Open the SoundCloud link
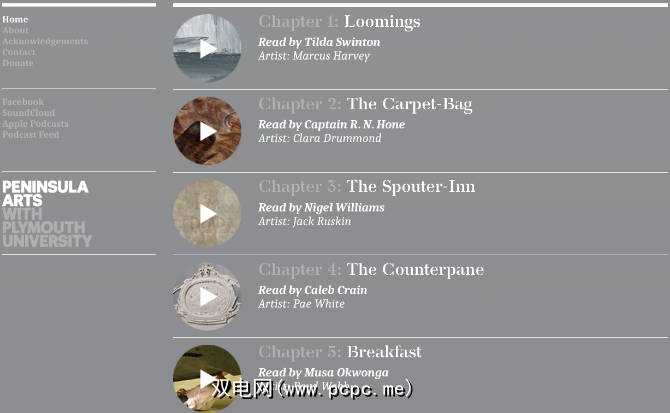The width and height of the screenshot is (670, 413). pos(28,113)
